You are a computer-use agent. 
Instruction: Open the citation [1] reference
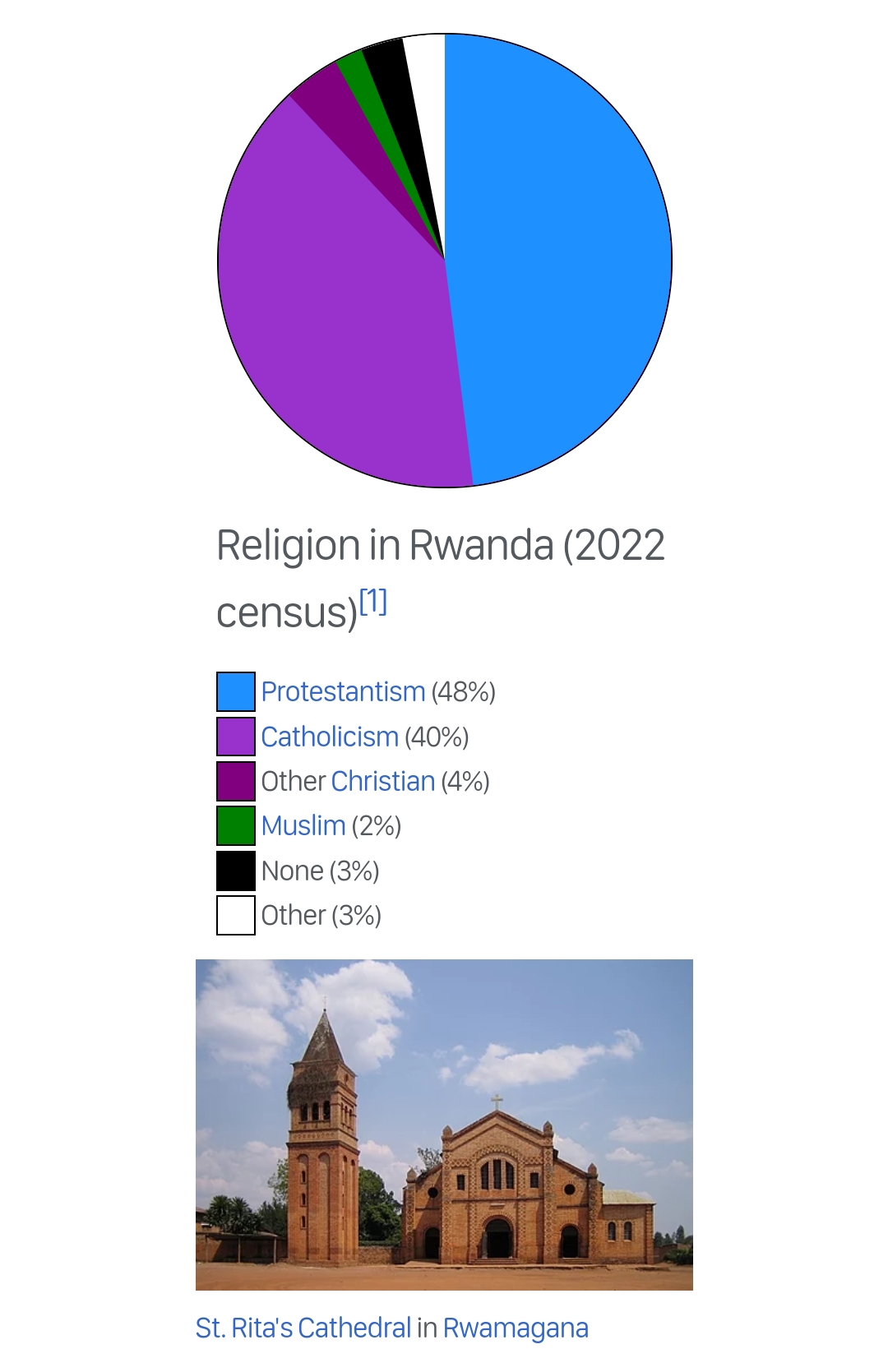point(373,602)
